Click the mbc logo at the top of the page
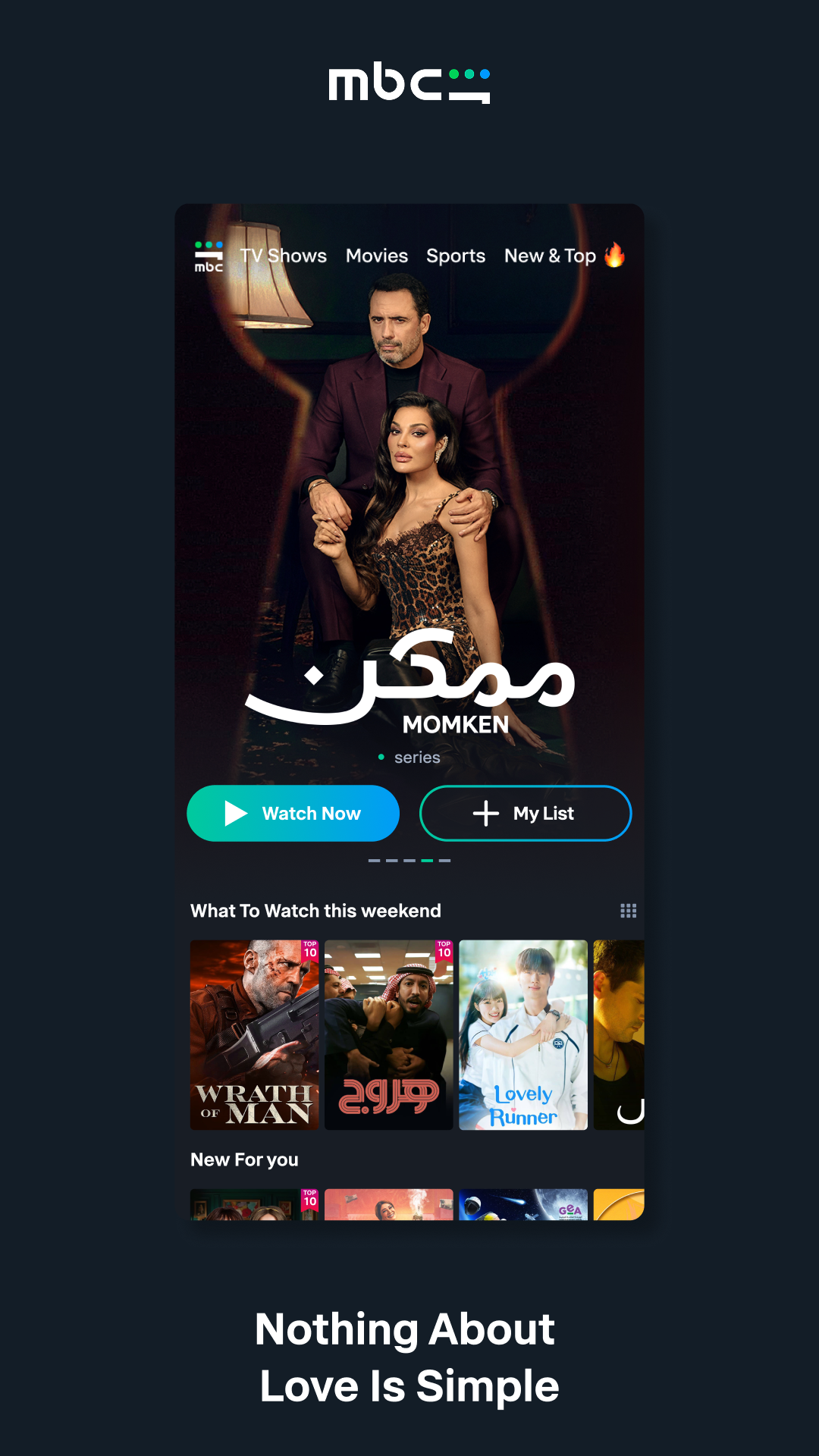819x1456 pixels. 409,82
